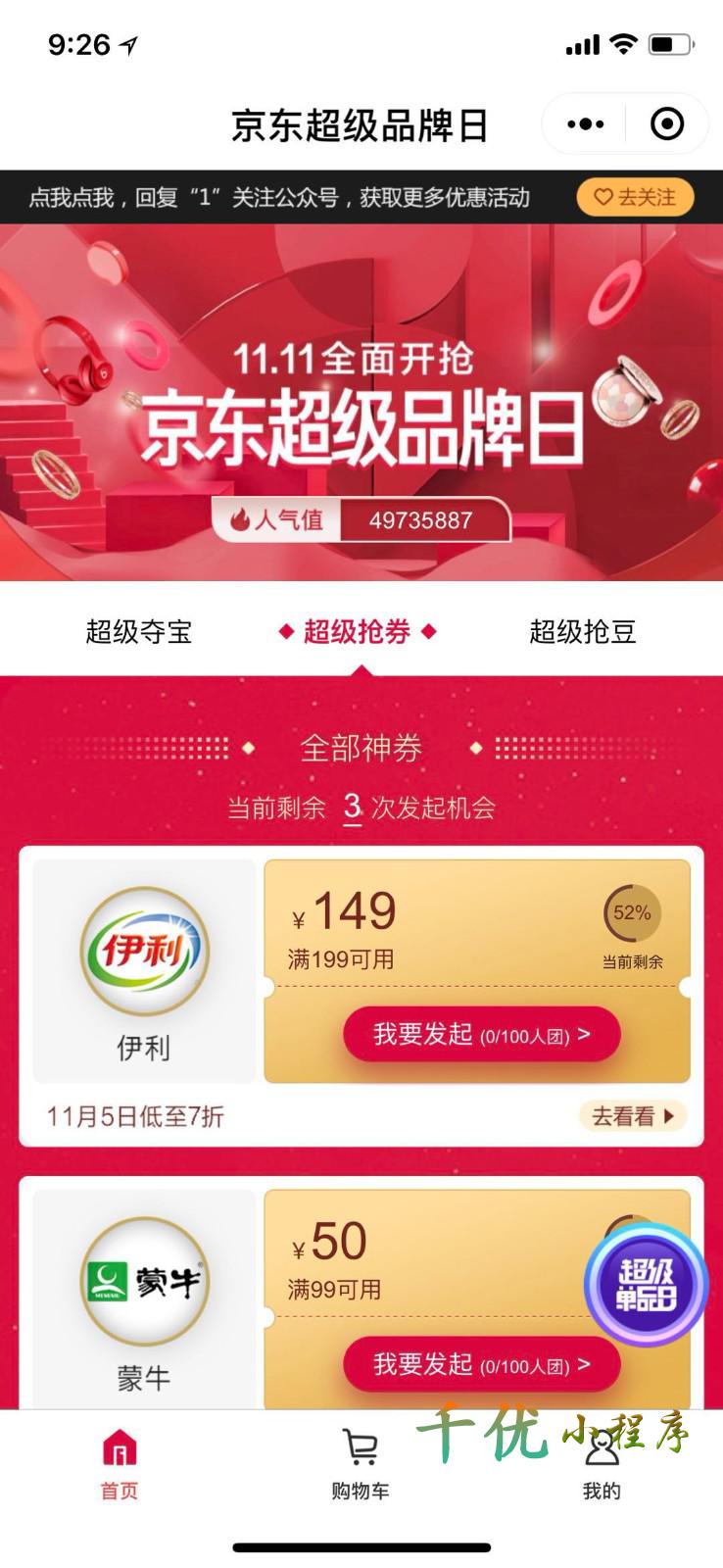This screenshot has width=723, height=1568.
Task: Switch to the 我的 tab
Action: tap(602, 1465)
